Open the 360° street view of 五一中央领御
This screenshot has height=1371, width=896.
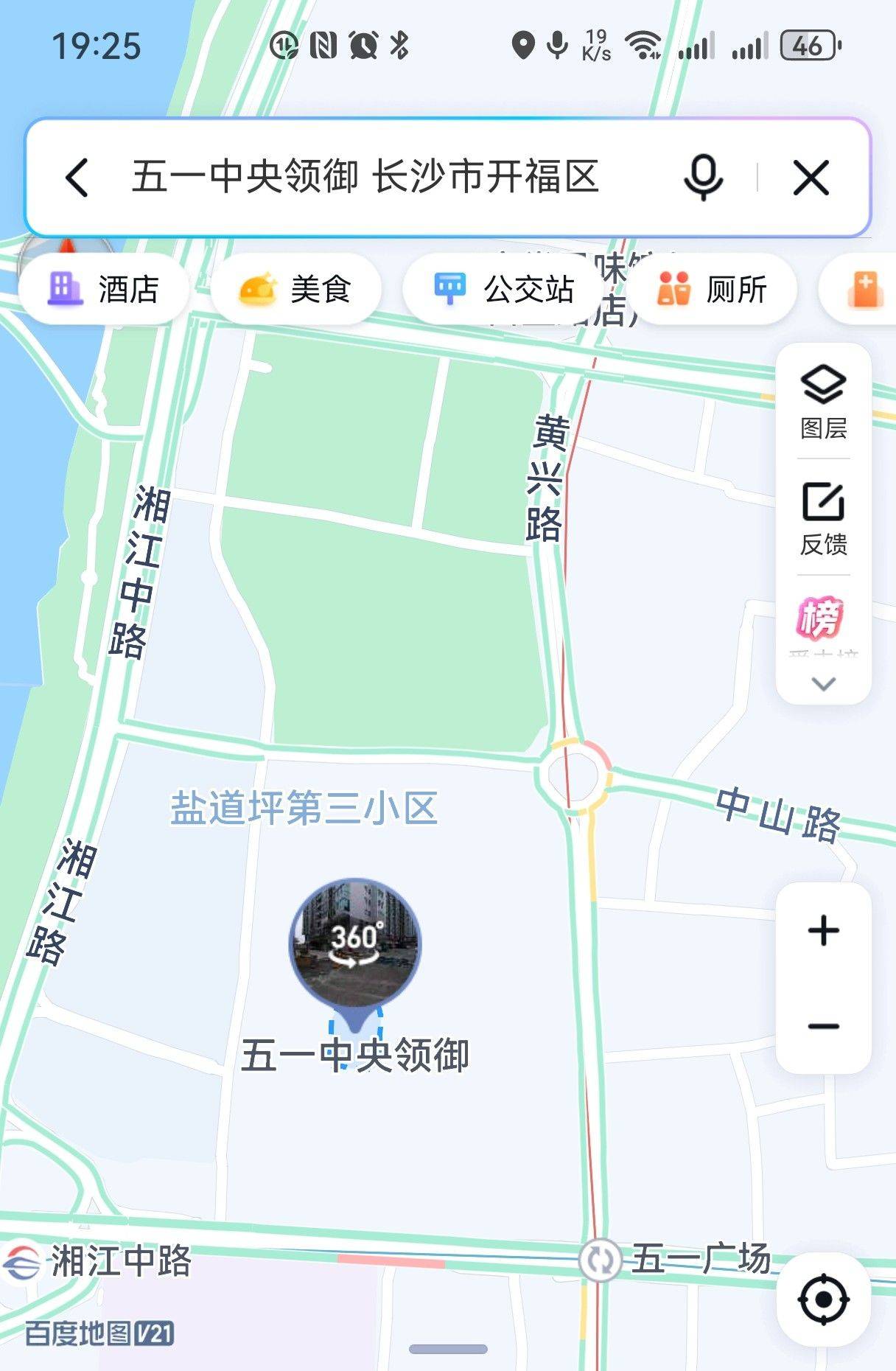click(355, 943)
